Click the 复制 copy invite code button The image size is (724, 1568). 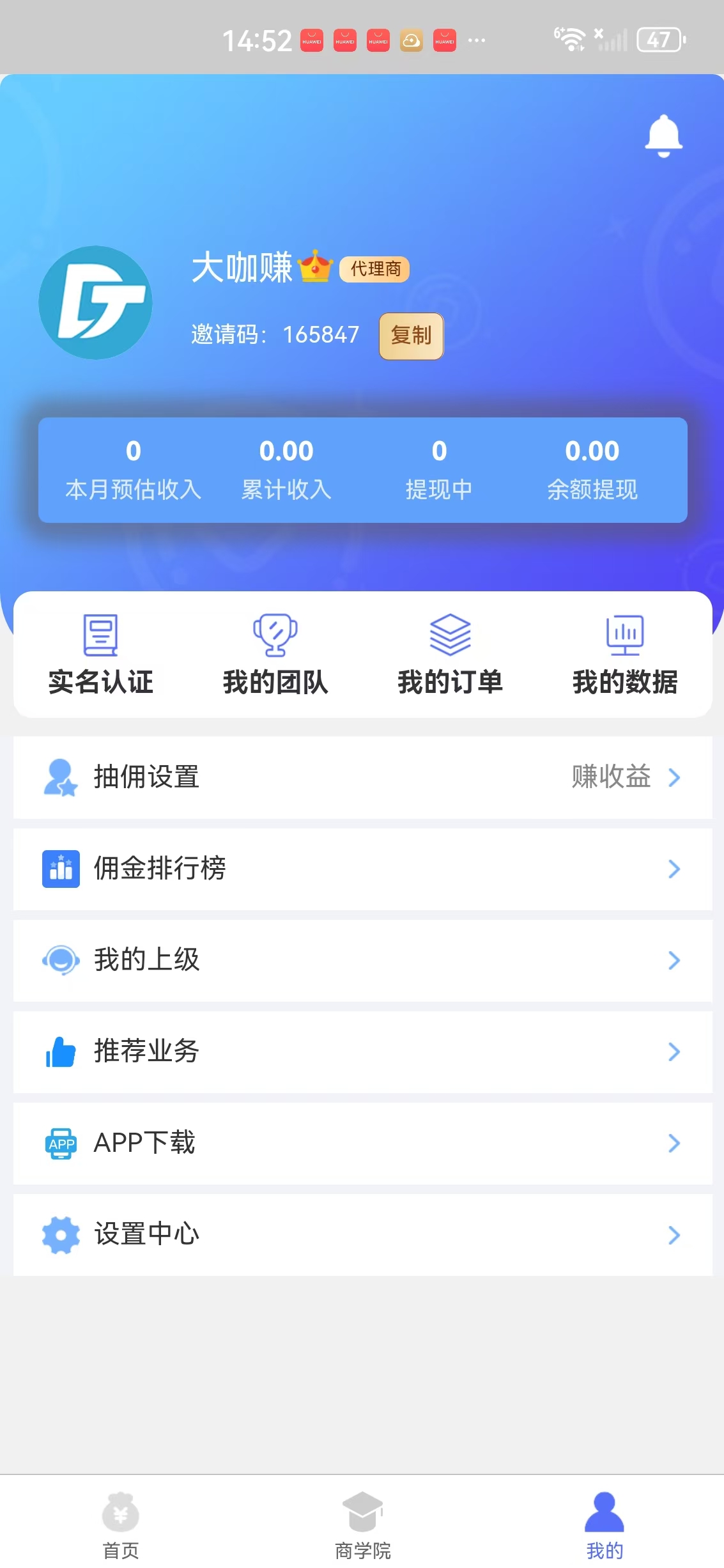[411, 336]
